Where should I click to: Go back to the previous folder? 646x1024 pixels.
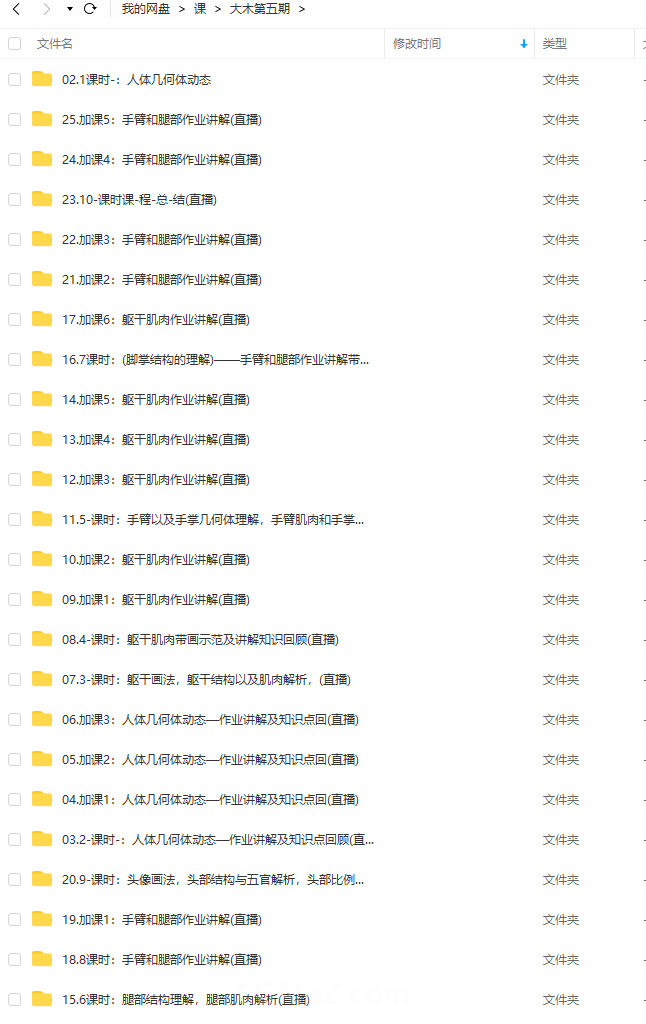[x=16, y=9]
